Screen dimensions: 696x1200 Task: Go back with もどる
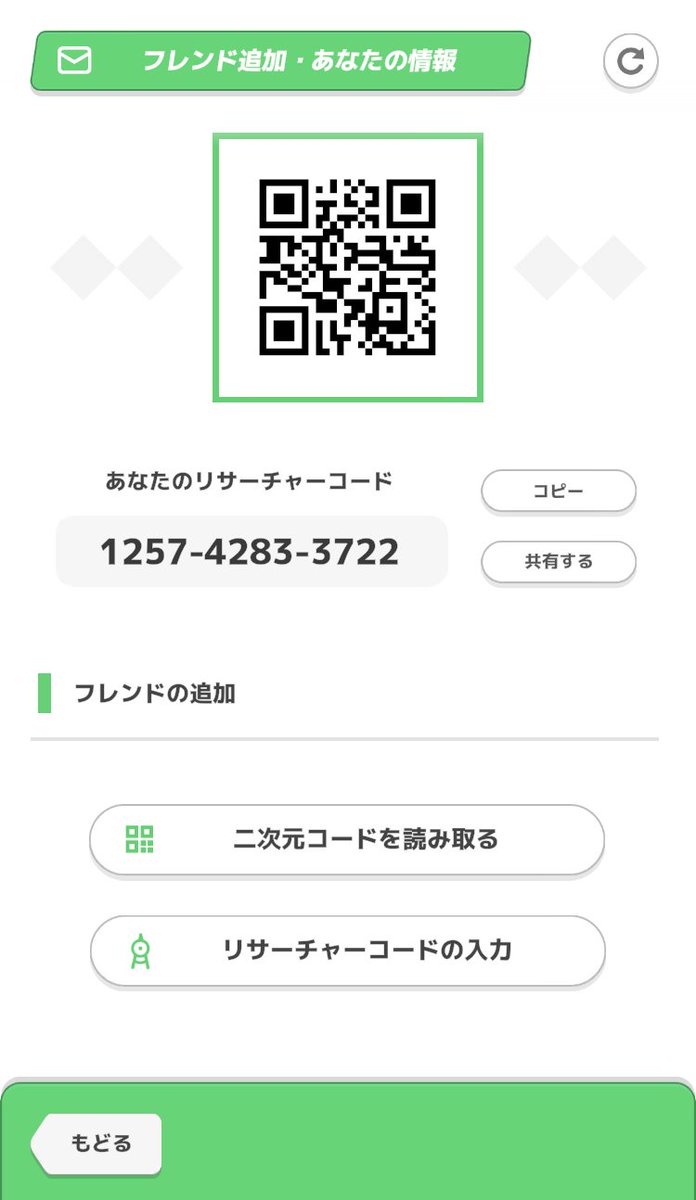pyautogui.click(x=96, y=1143)
